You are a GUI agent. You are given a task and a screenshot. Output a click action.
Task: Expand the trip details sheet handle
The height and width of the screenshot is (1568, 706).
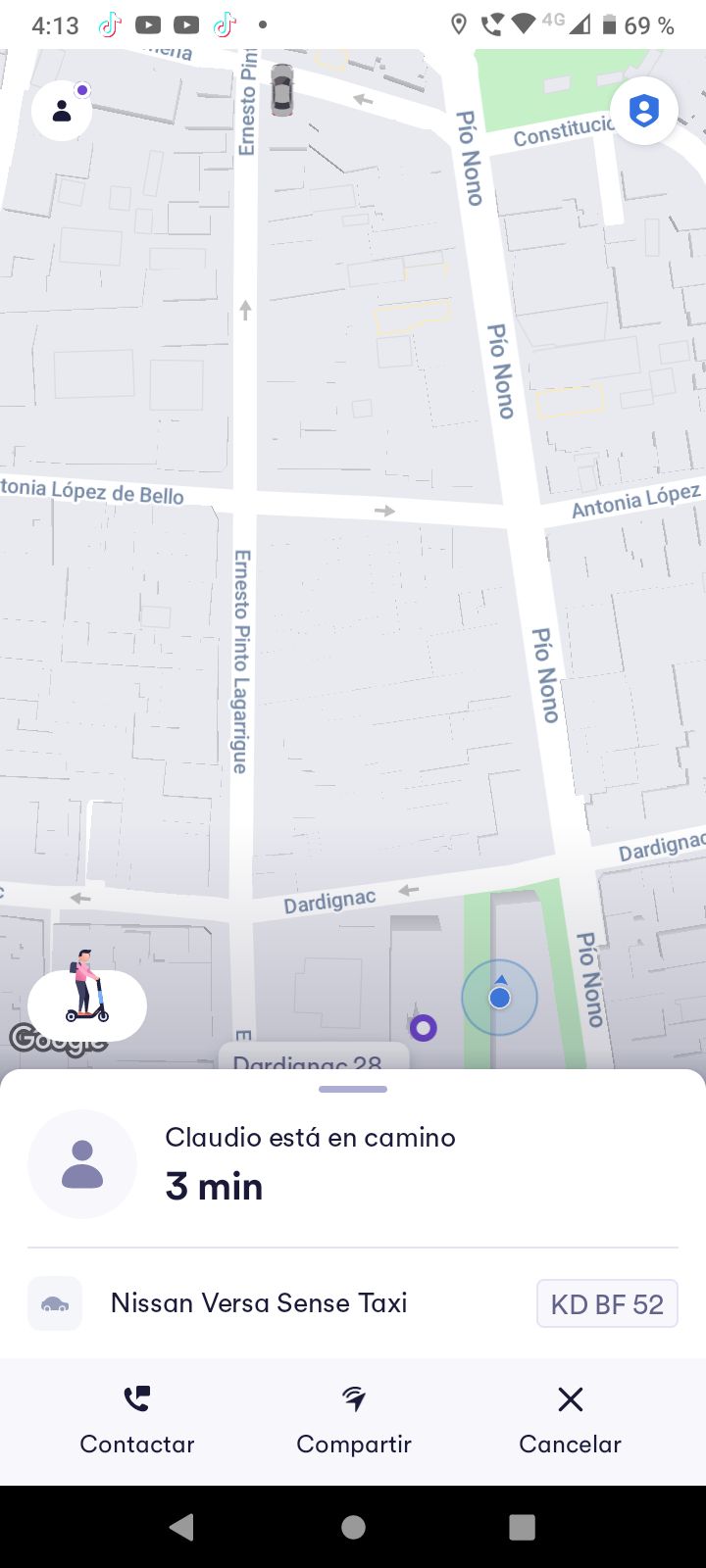[353, 1089]
